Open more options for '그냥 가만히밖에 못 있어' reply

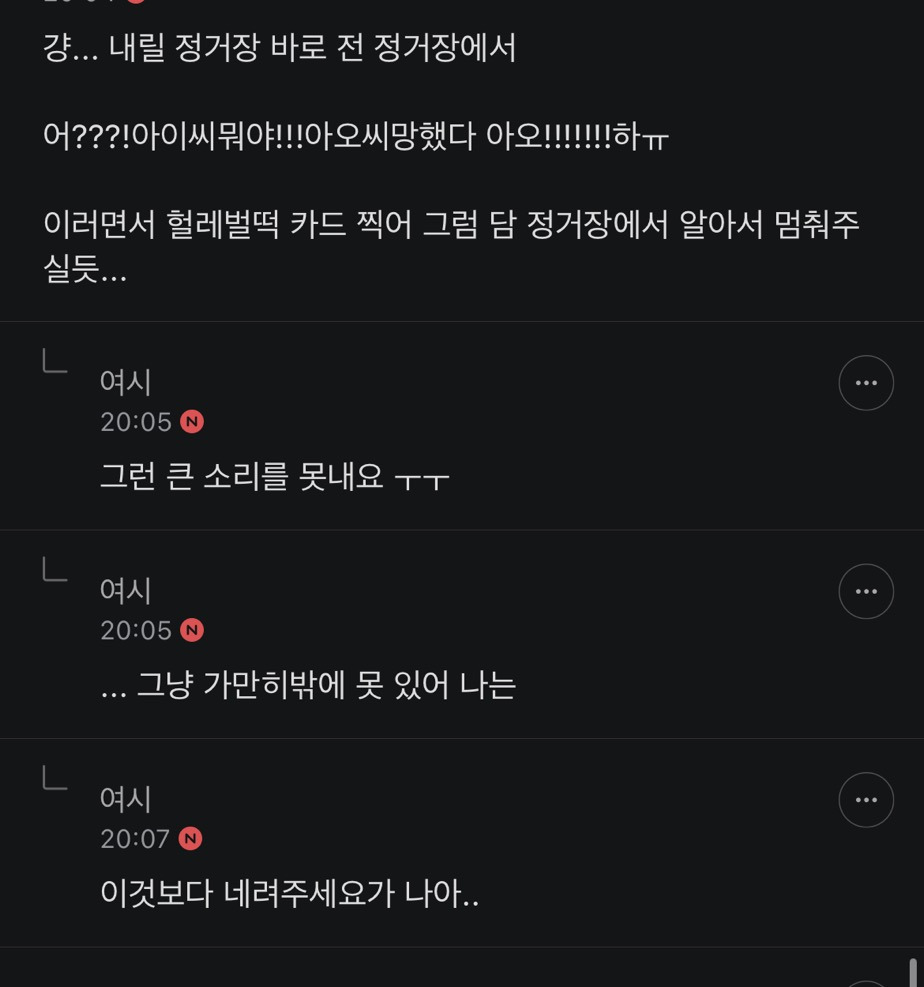point(866,591)
